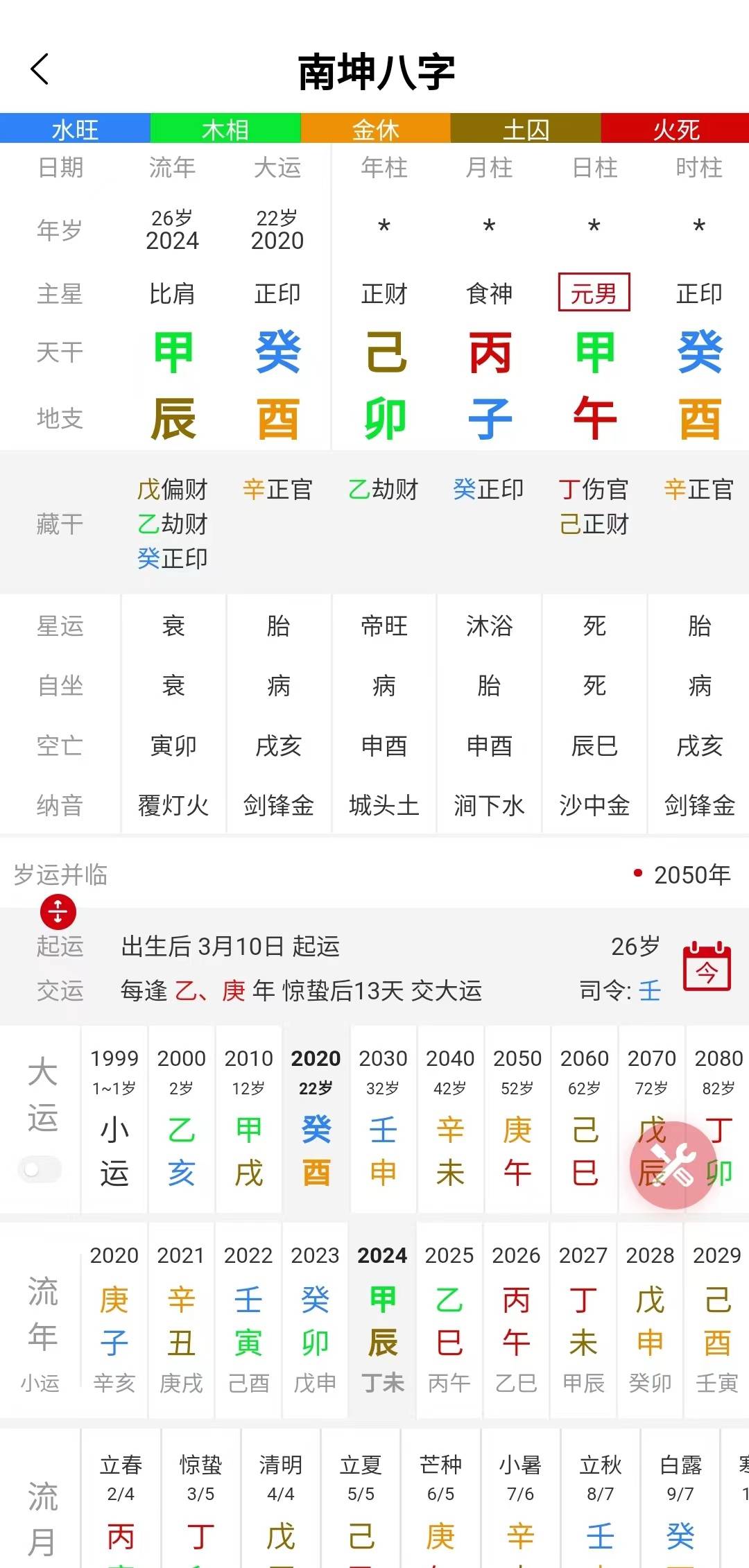Pick year 2022 壬寅
The height and width of the screenshot is (1568, 749).
point(248,1319)
